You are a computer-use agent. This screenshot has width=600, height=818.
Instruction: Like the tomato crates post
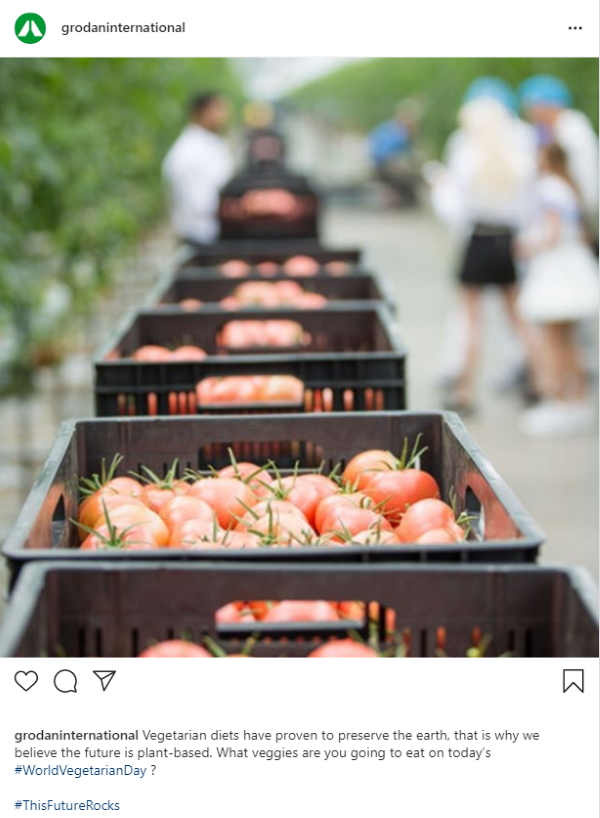pos(26,681)
